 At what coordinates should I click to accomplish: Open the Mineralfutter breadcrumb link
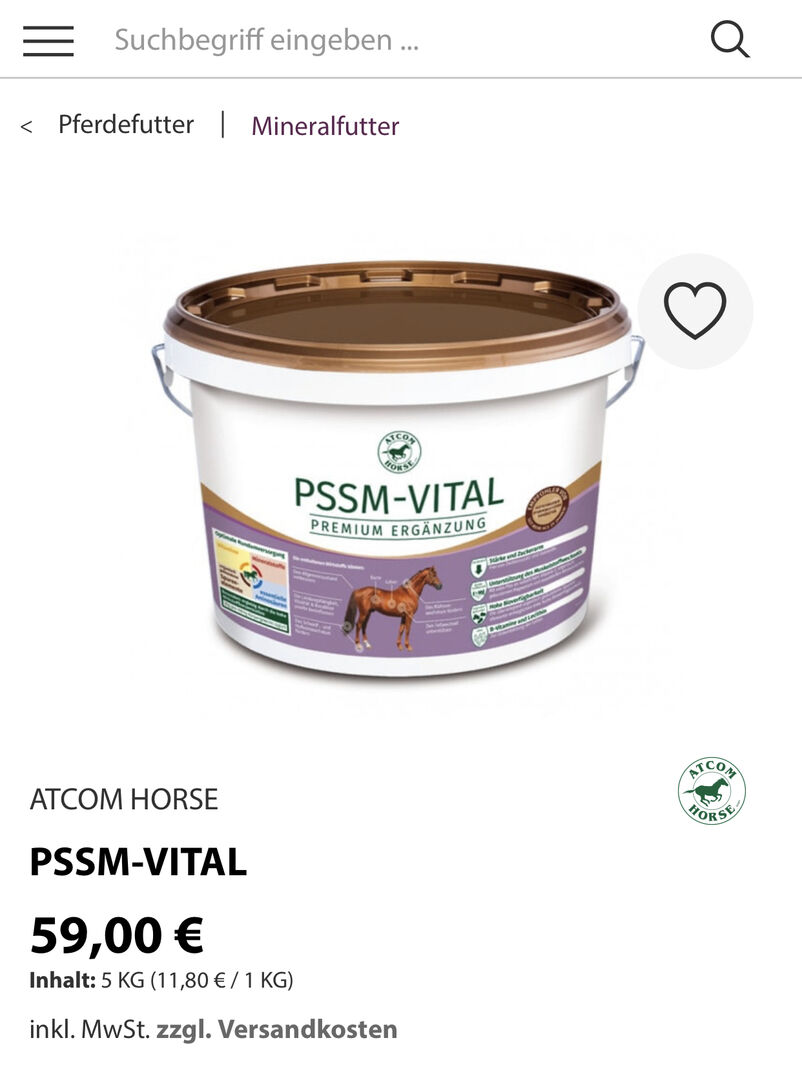(x=325, y=126)
